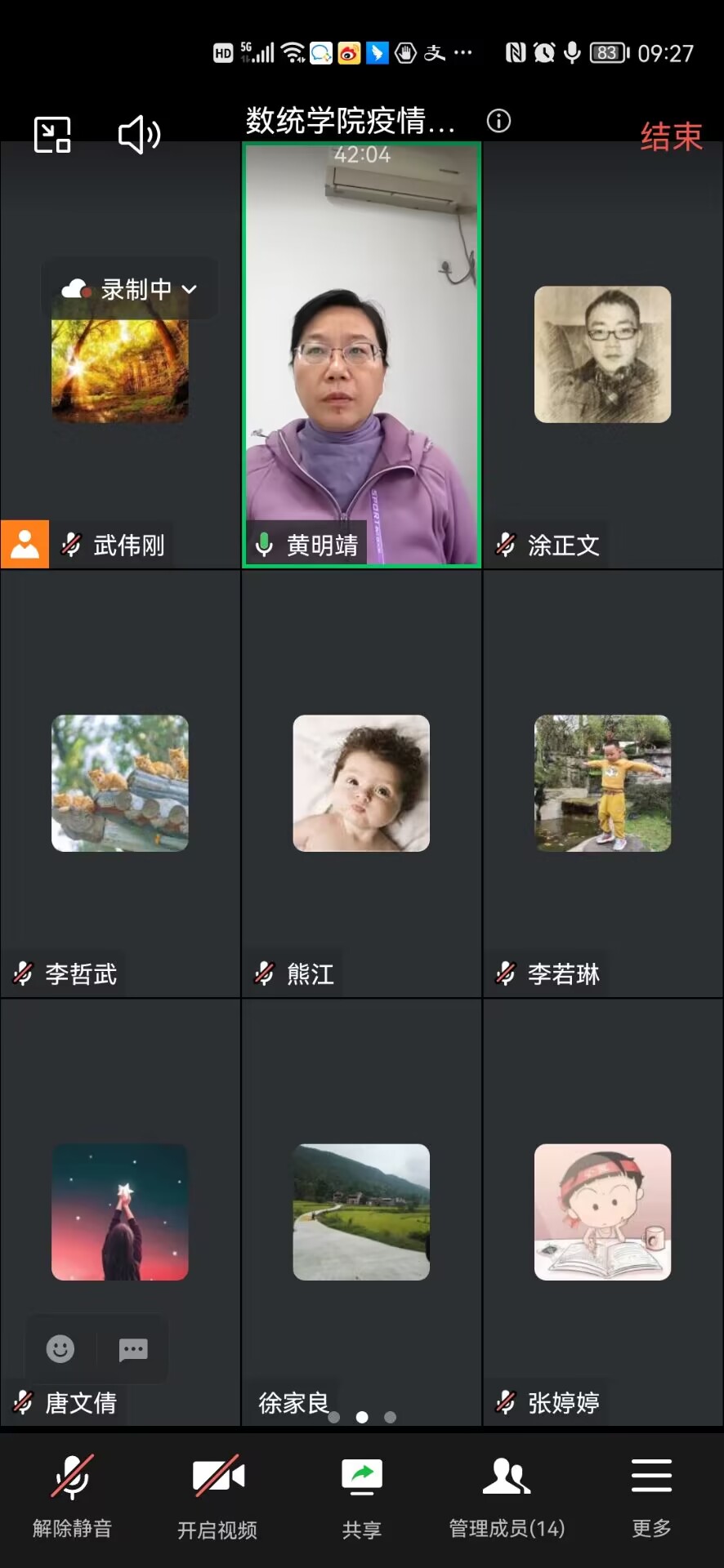Select 涂正文's participant tile
The height and width of the screenshot is (1568, 724).
point(603,354)
